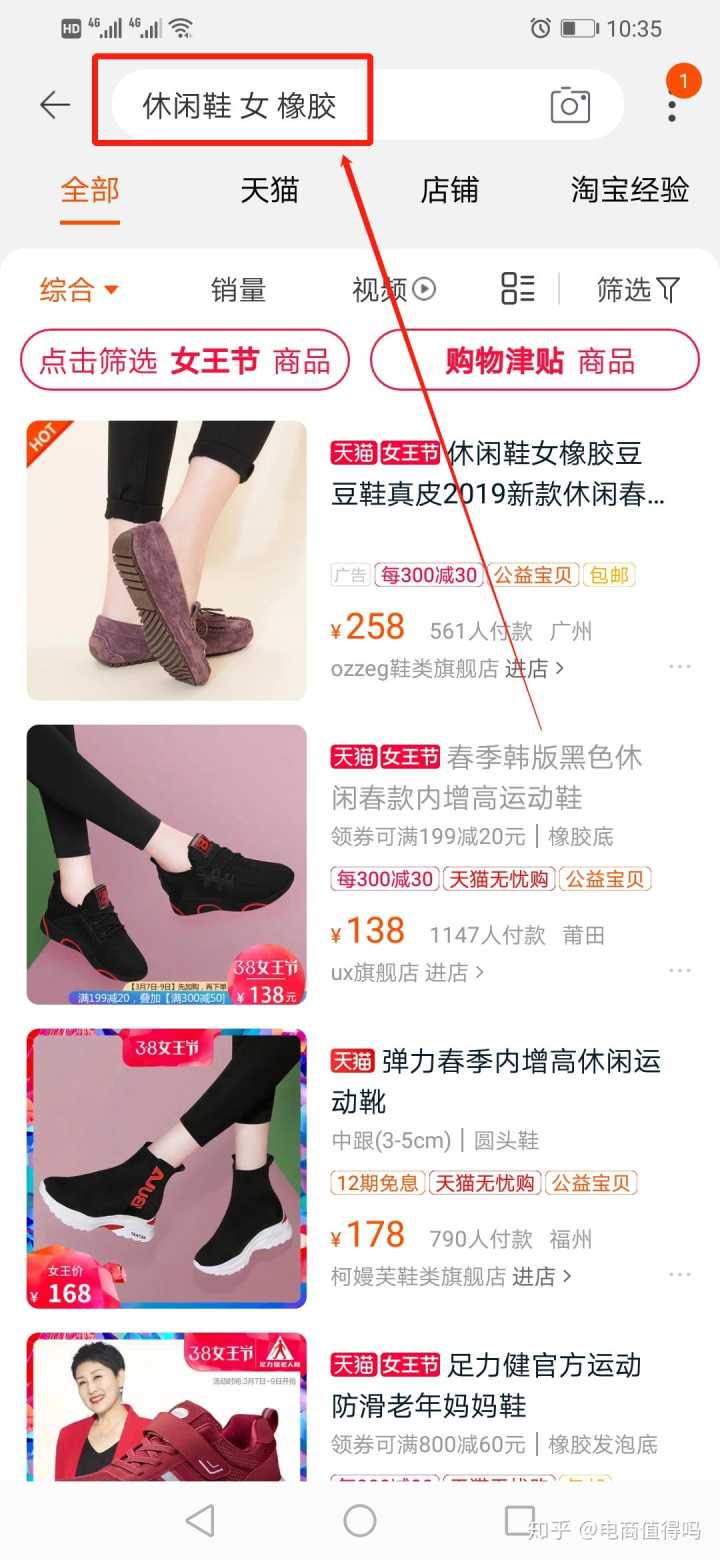Viewport: 720px width, 1560px height.
Task: Toggle the list/grid layout icon
Action: pyautogui.click(x=517, y=289)
